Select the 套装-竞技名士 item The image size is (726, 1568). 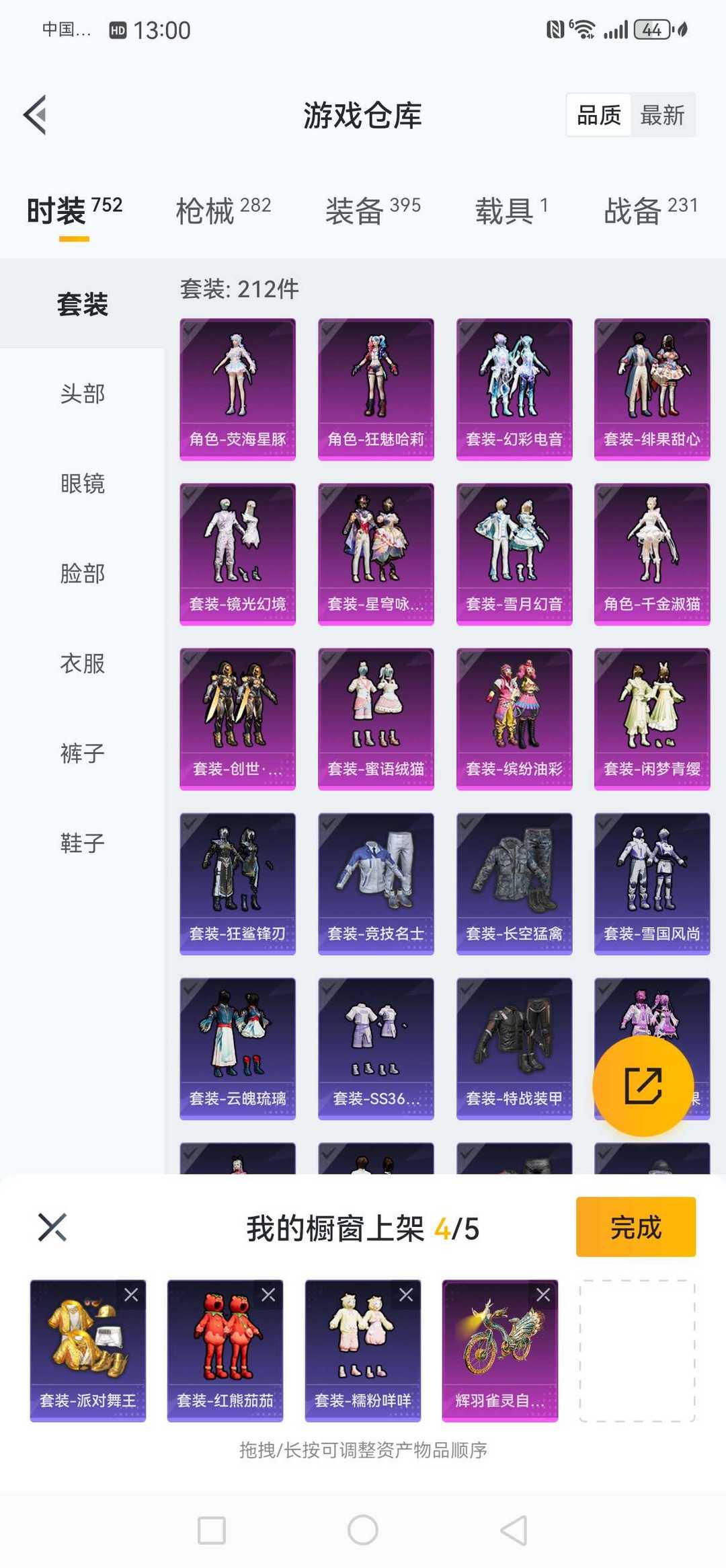pyautogui.click(x=376, y=883)
